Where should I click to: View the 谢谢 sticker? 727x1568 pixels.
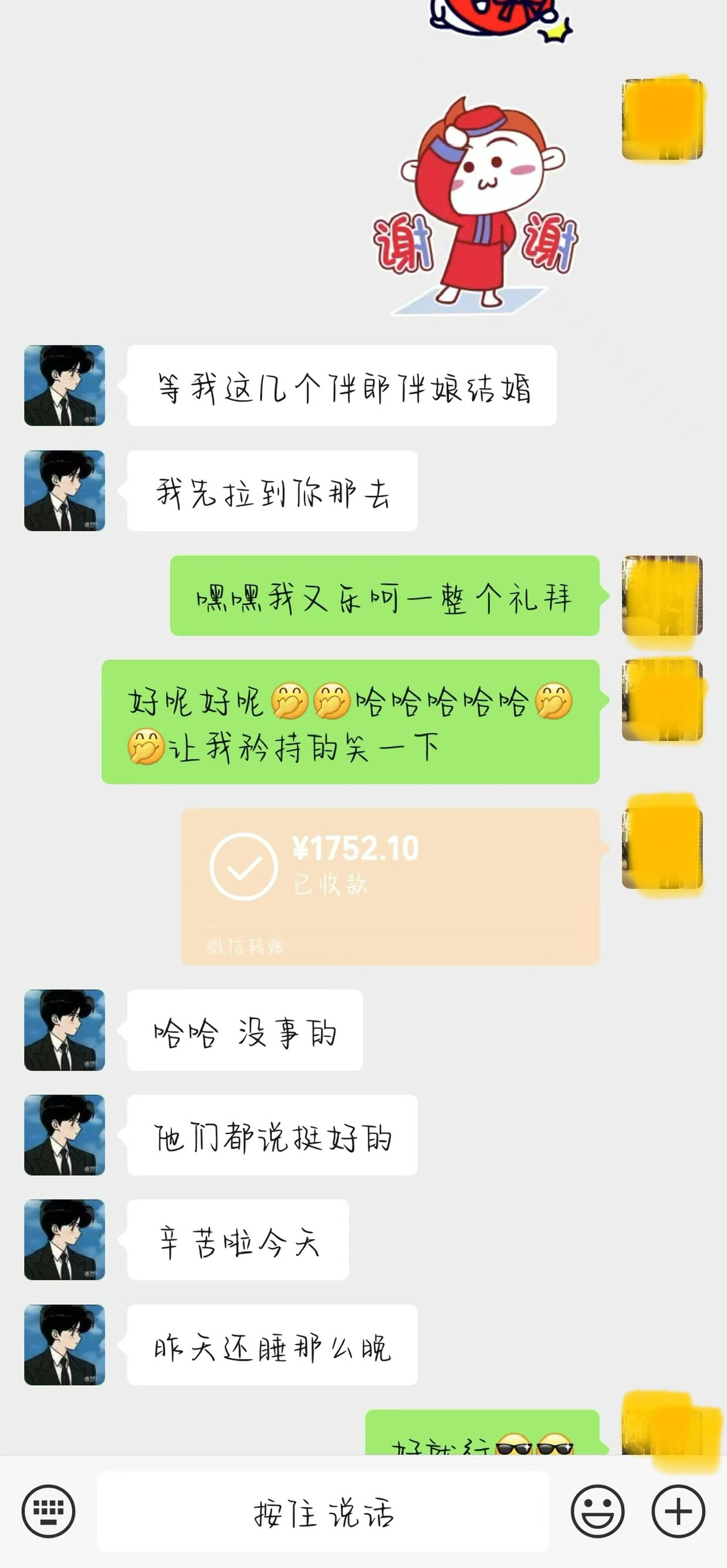pyautogui.click(x=476, y=204)
